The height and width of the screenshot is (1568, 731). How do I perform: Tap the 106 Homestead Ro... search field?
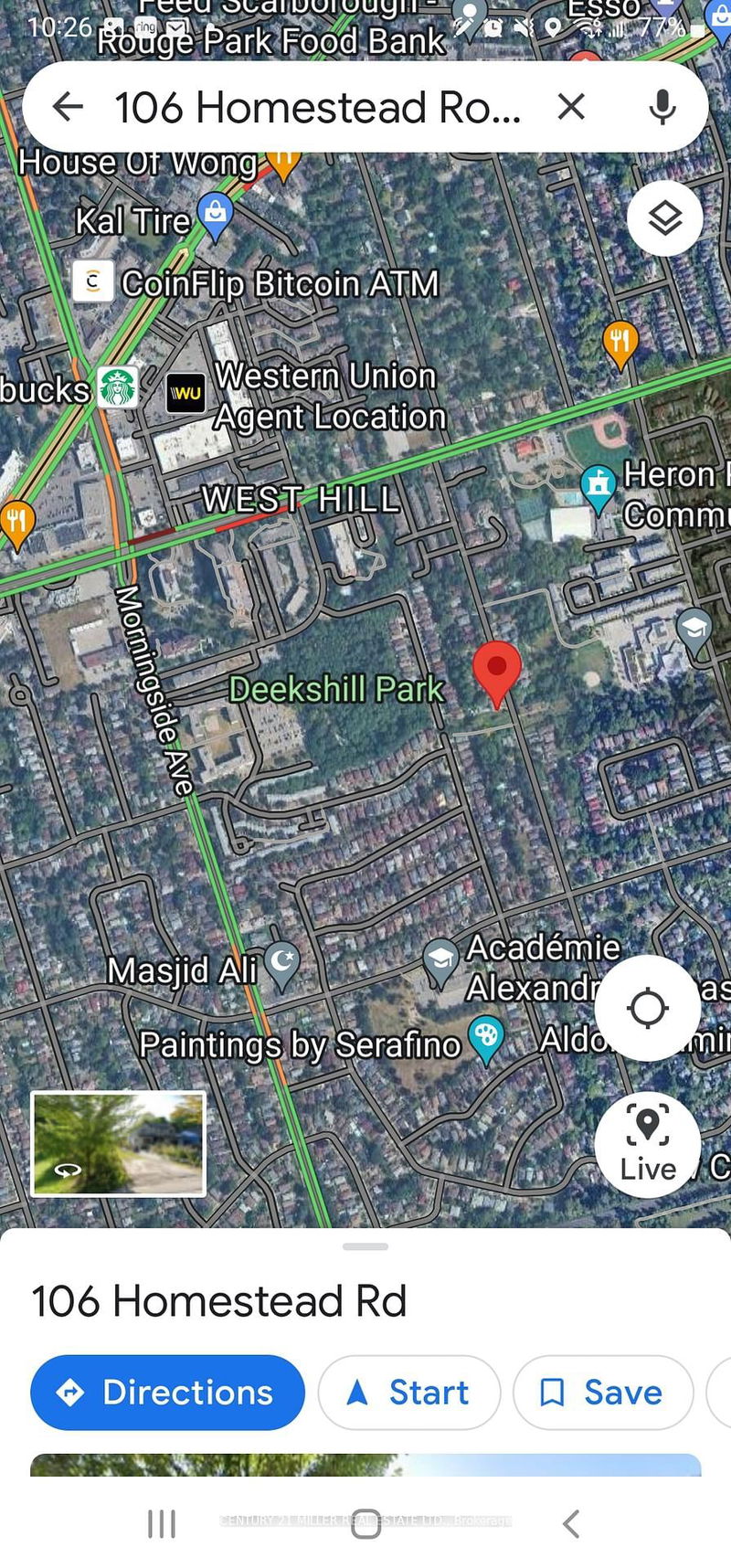(x=316, y=108)
